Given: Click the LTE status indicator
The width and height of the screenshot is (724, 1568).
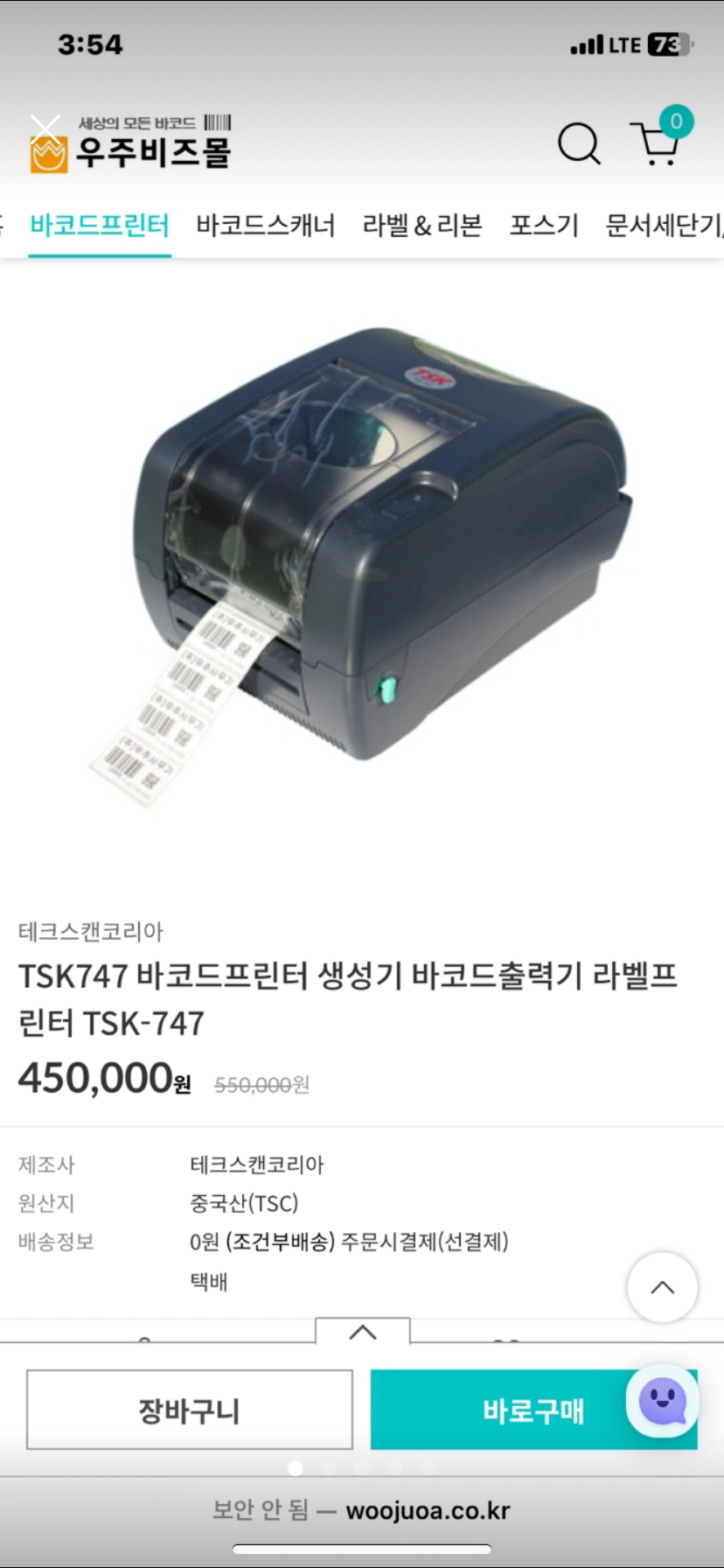Looking at the screenshot, I should pos(626,44).
